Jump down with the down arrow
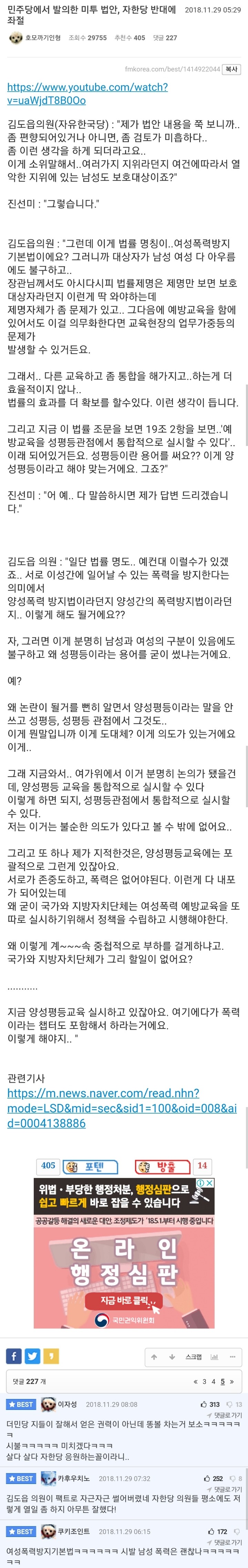The width and height of the screenshot is (248, 1568). point(173,1357)
